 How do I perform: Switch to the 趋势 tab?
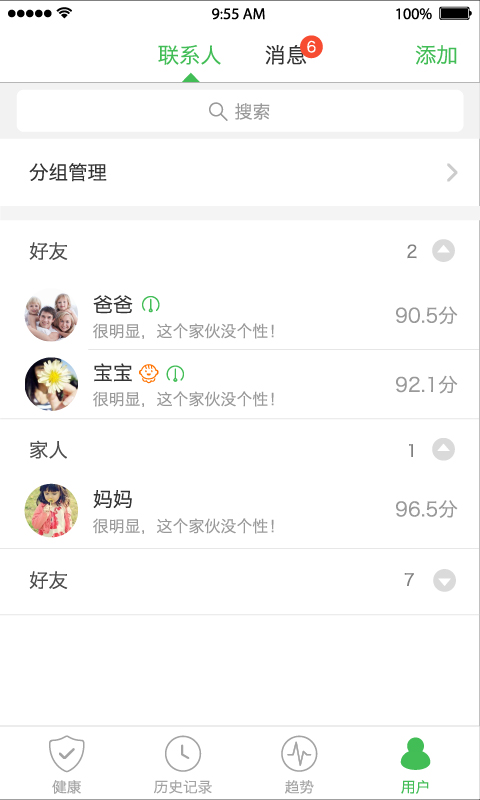tap(299, 764)
